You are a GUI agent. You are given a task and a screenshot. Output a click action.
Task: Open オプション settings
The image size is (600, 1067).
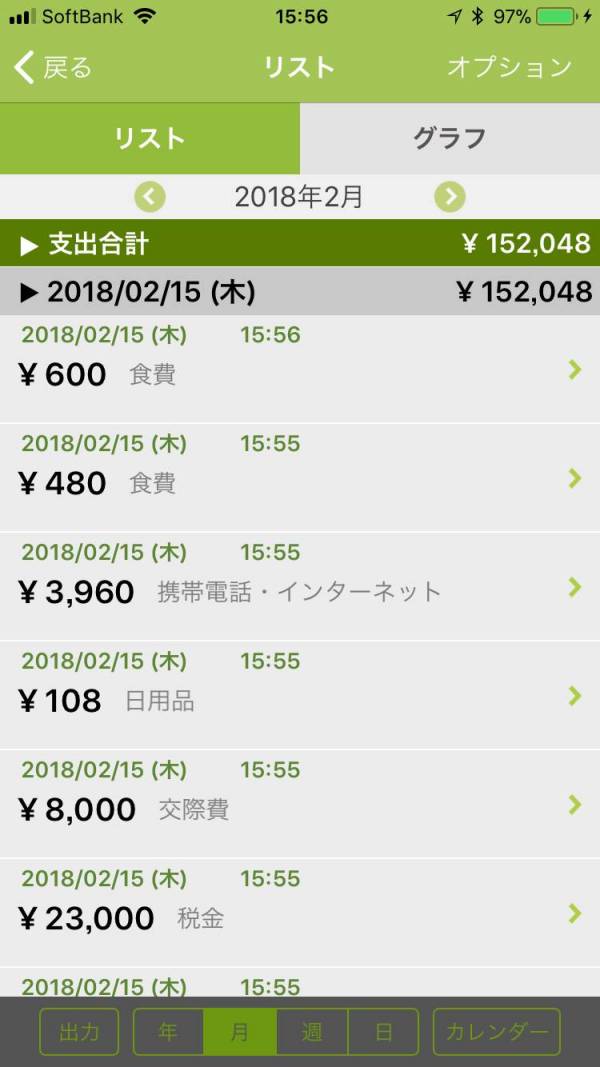[x=510, y=68]
